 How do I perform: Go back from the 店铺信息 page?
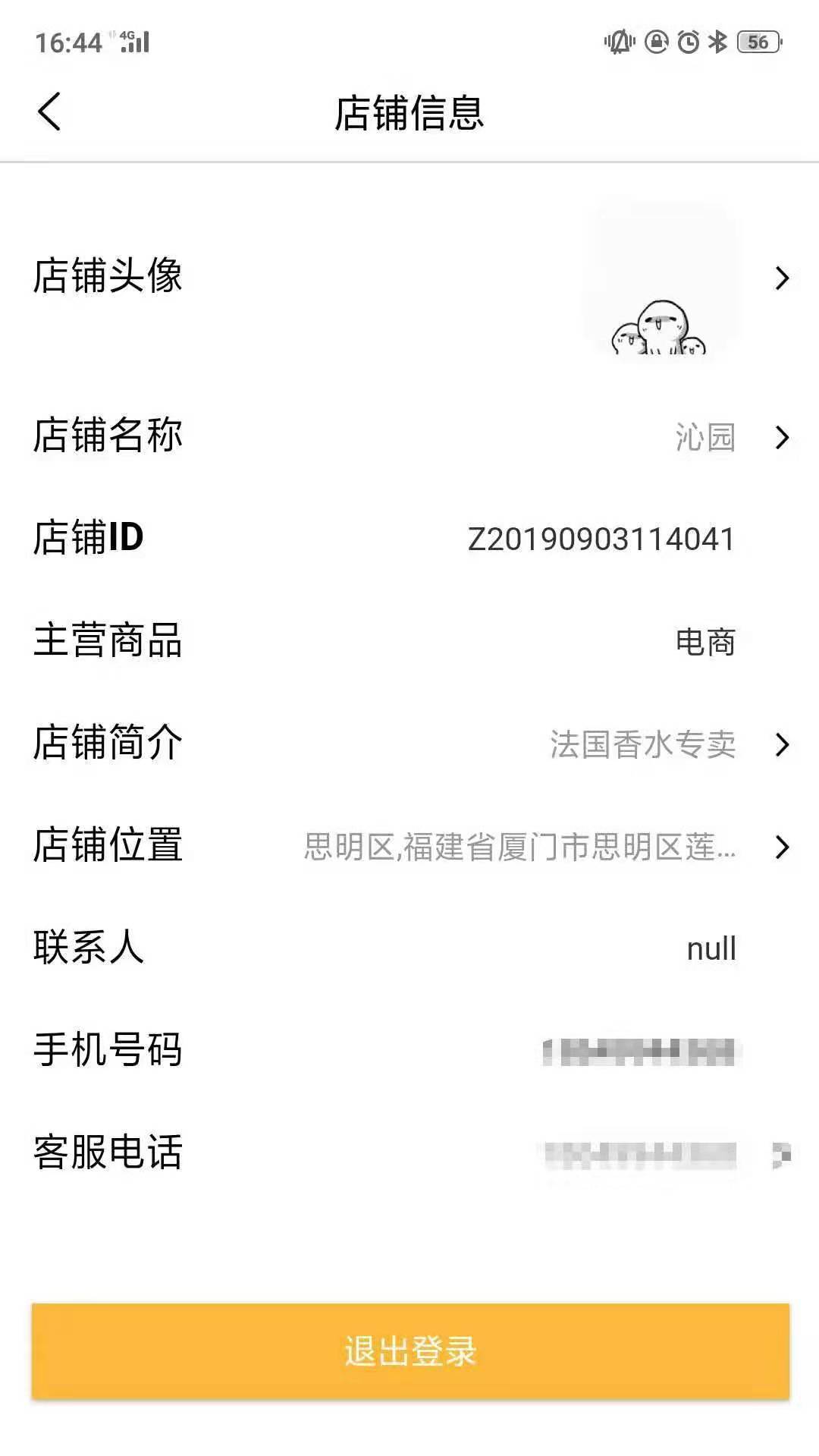[50, 112]
